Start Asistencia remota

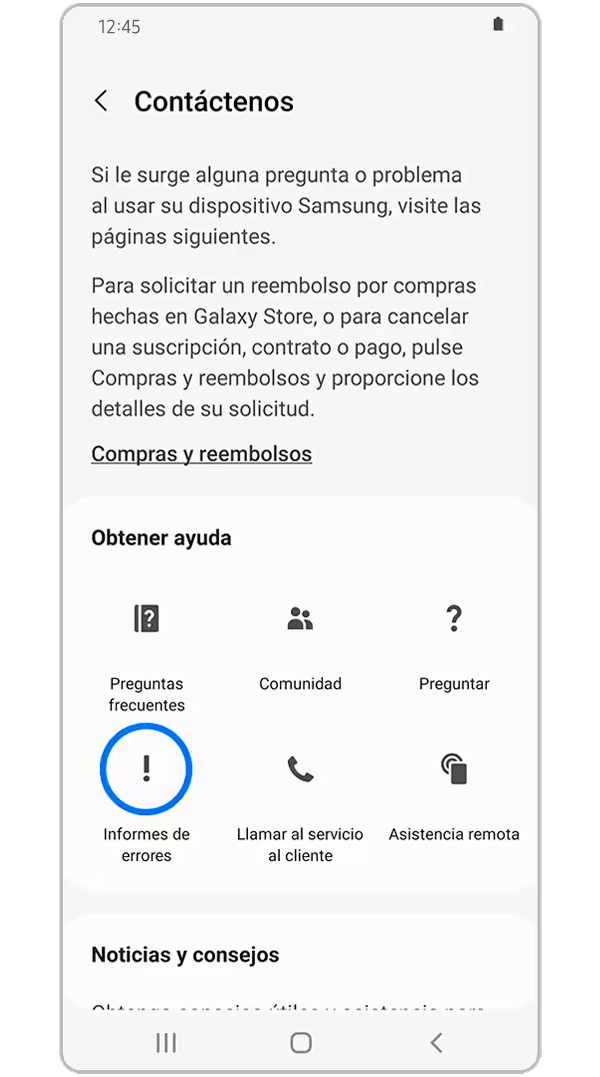point(454,769)
